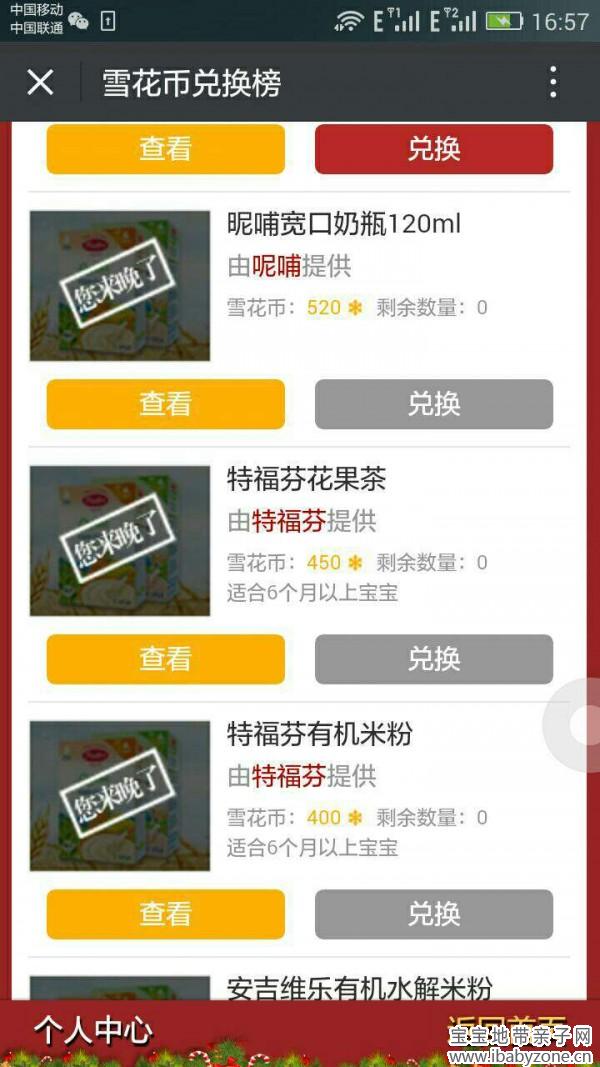Close the 雪花币兑换榜 page
Screen dimensions: 600x1067
click(x=40, y=82)
